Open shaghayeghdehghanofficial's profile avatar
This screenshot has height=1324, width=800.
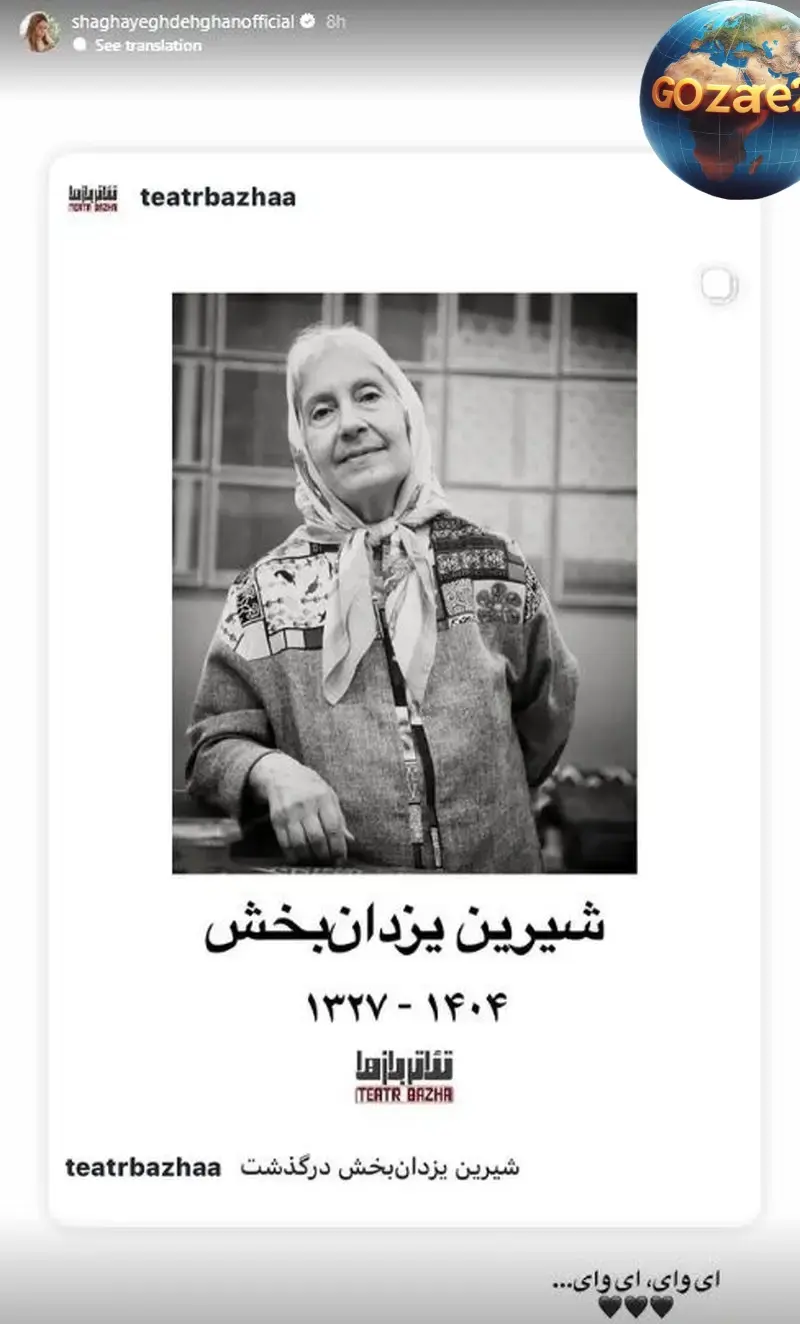point(40,32)
